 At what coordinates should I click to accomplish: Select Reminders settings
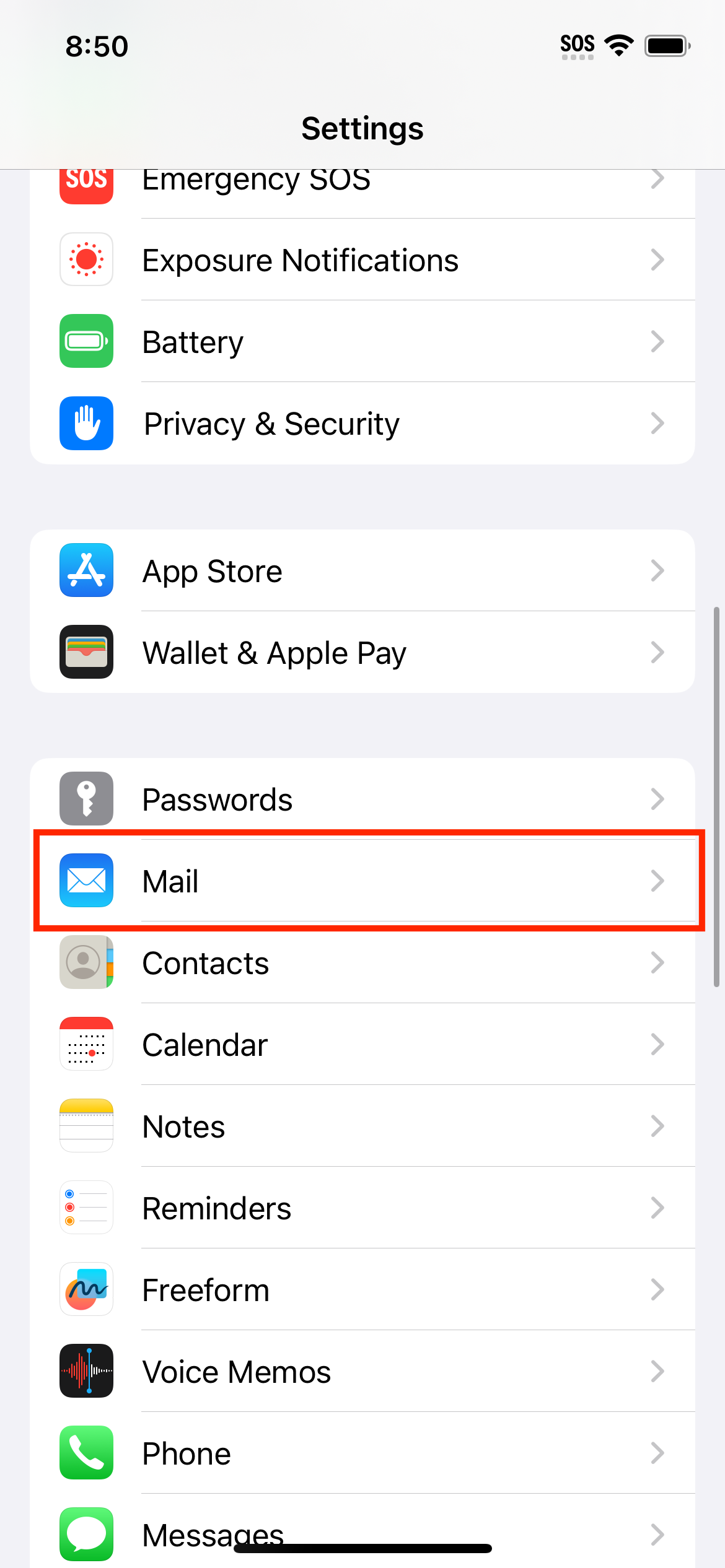(x=362, y=1208)
